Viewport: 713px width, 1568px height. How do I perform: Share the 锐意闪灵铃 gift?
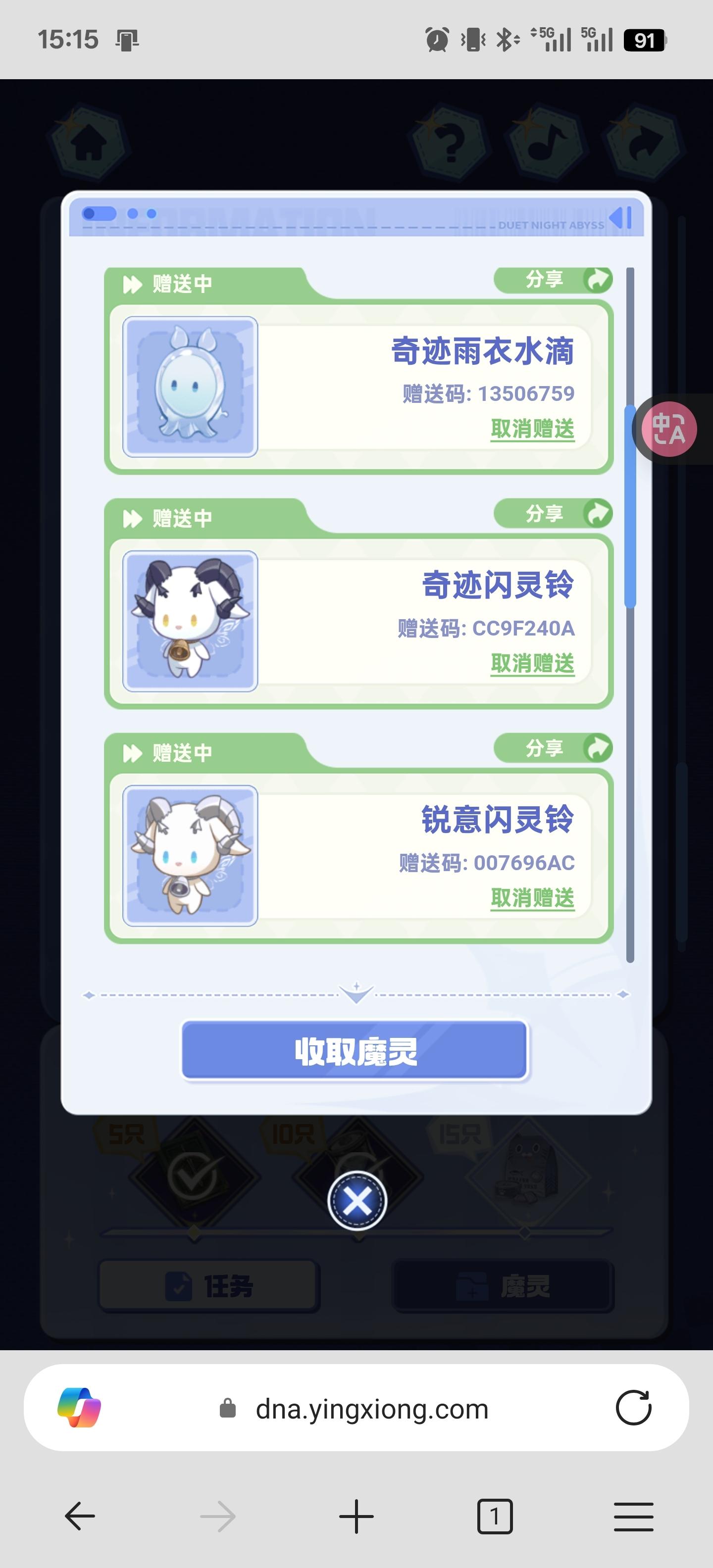[552, 748]
